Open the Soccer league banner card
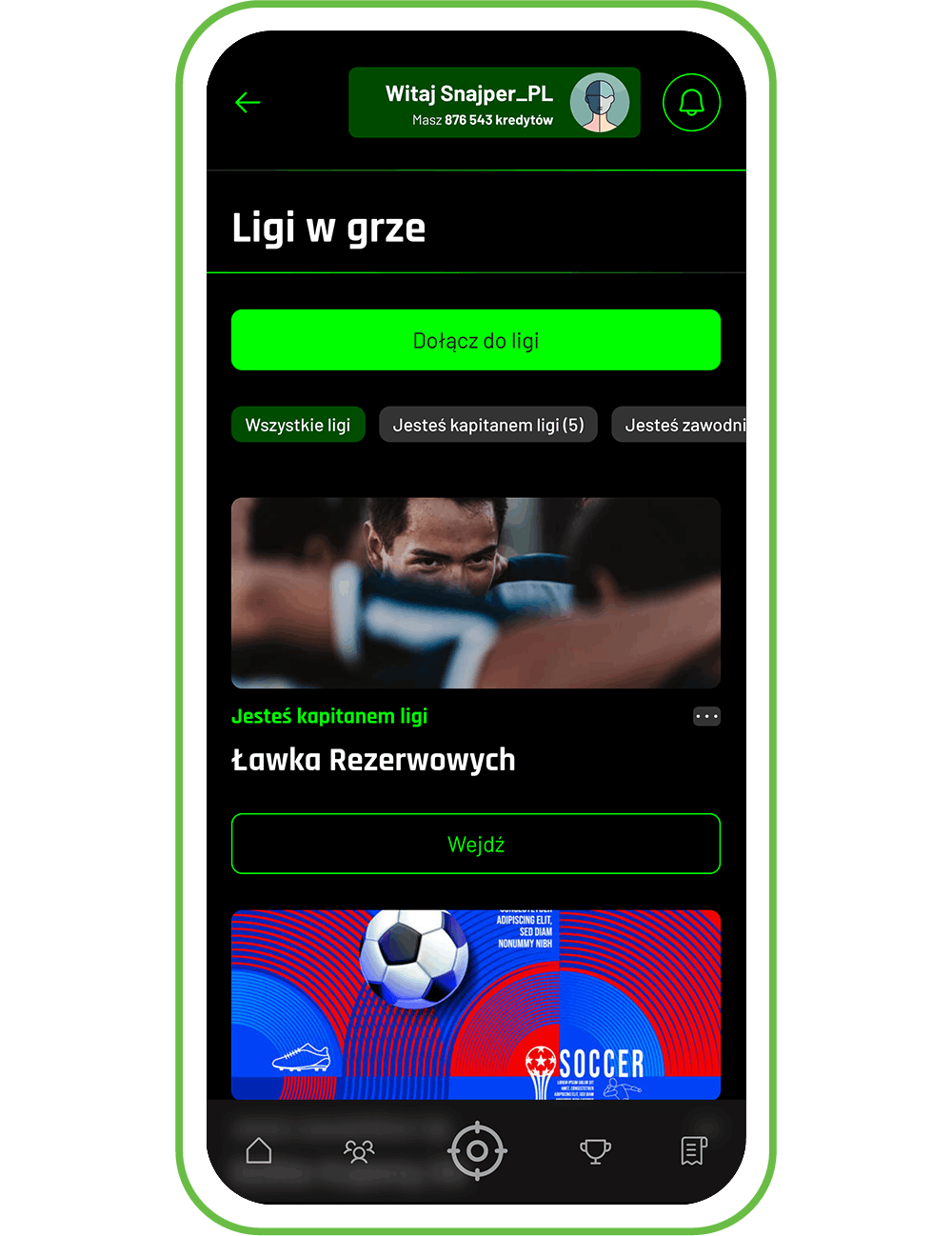This screenshot has width=952, height=1236. pyautogui.click(x=476, y=1005)
